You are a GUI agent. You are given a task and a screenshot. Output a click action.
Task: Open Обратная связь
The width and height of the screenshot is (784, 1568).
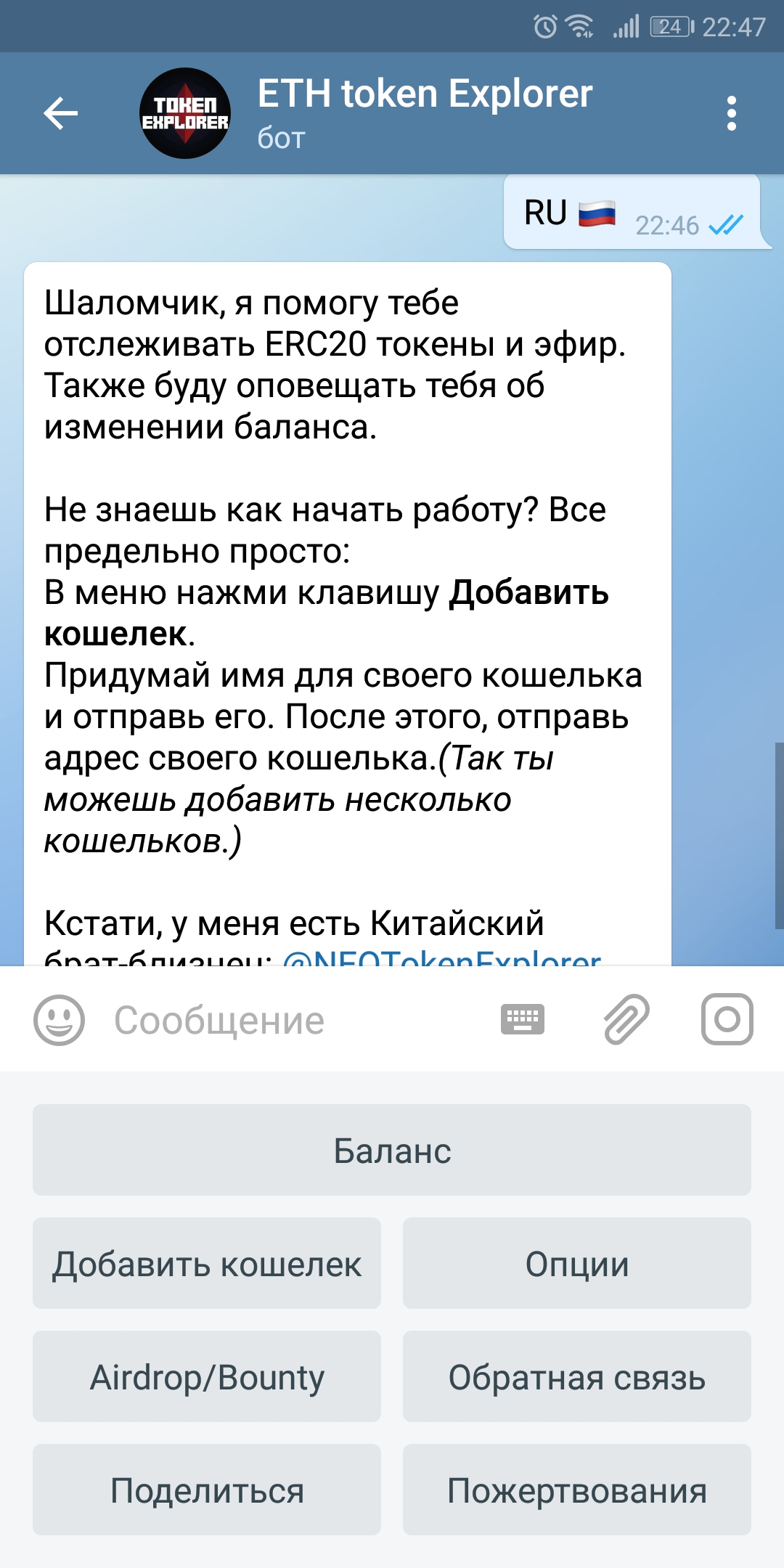tap(577, 1377)
